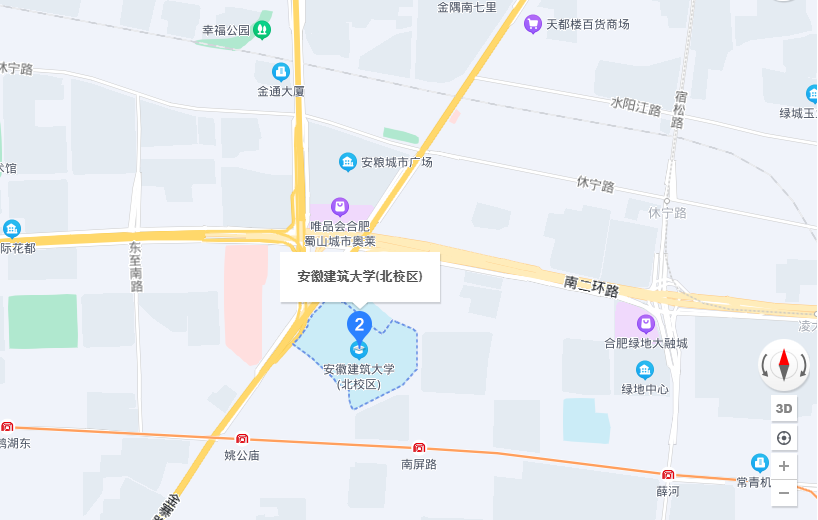
Task: Zoom out of the map
Action: pos(784,492)
